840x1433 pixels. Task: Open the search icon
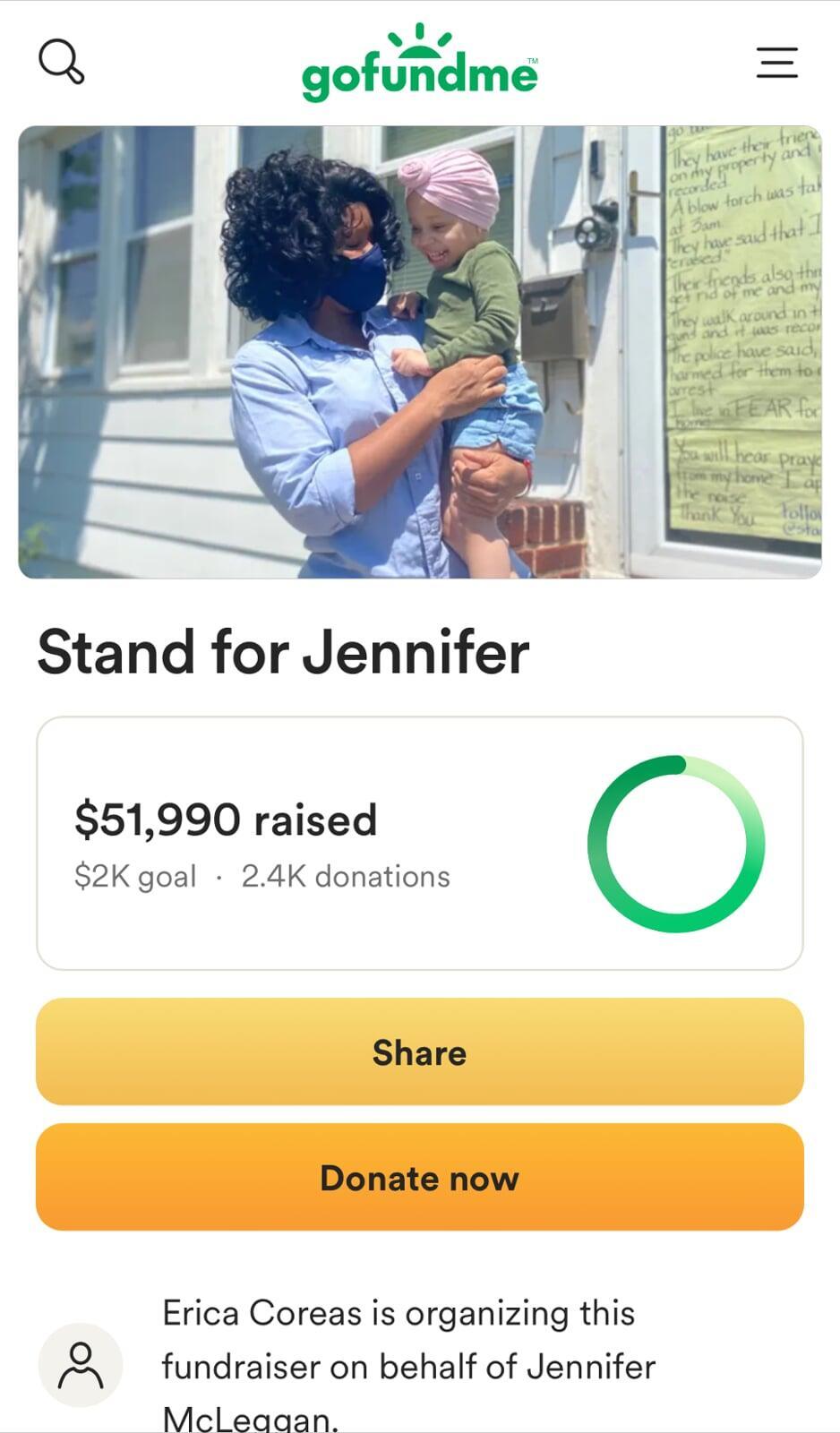[61, 62]
